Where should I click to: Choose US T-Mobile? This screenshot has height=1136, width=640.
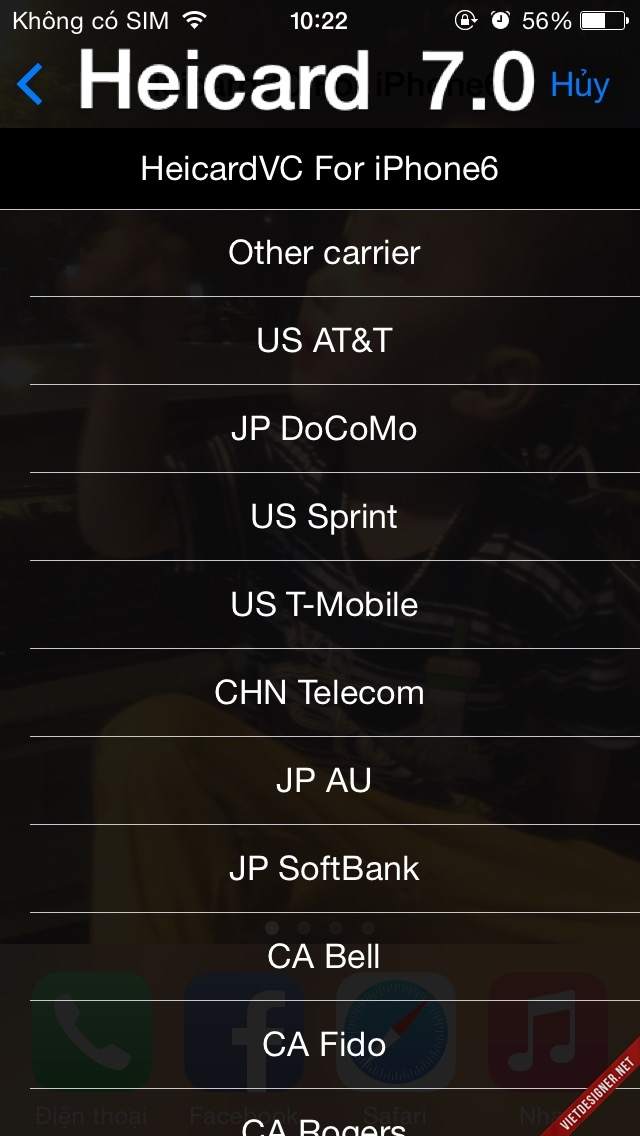(x=320, y=604)
